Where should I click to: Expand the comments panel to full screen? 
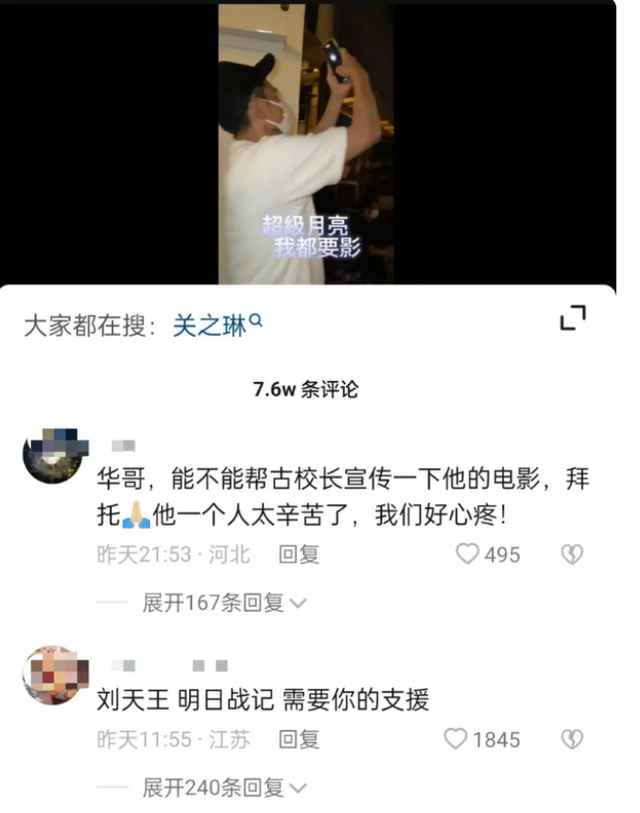pos(572,319)
